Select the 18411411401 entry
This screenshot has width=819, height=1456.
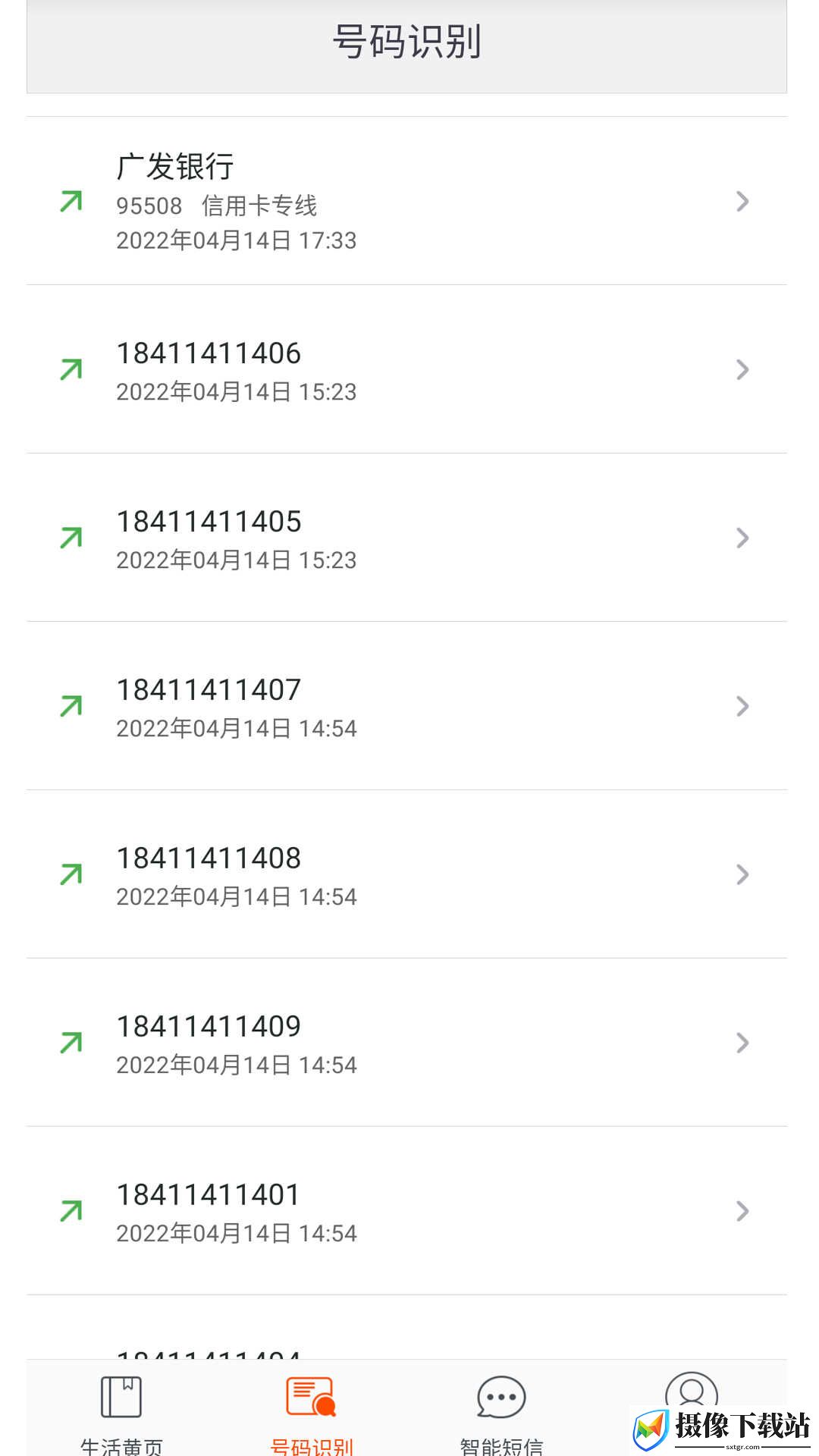[x=406, y=1211]
